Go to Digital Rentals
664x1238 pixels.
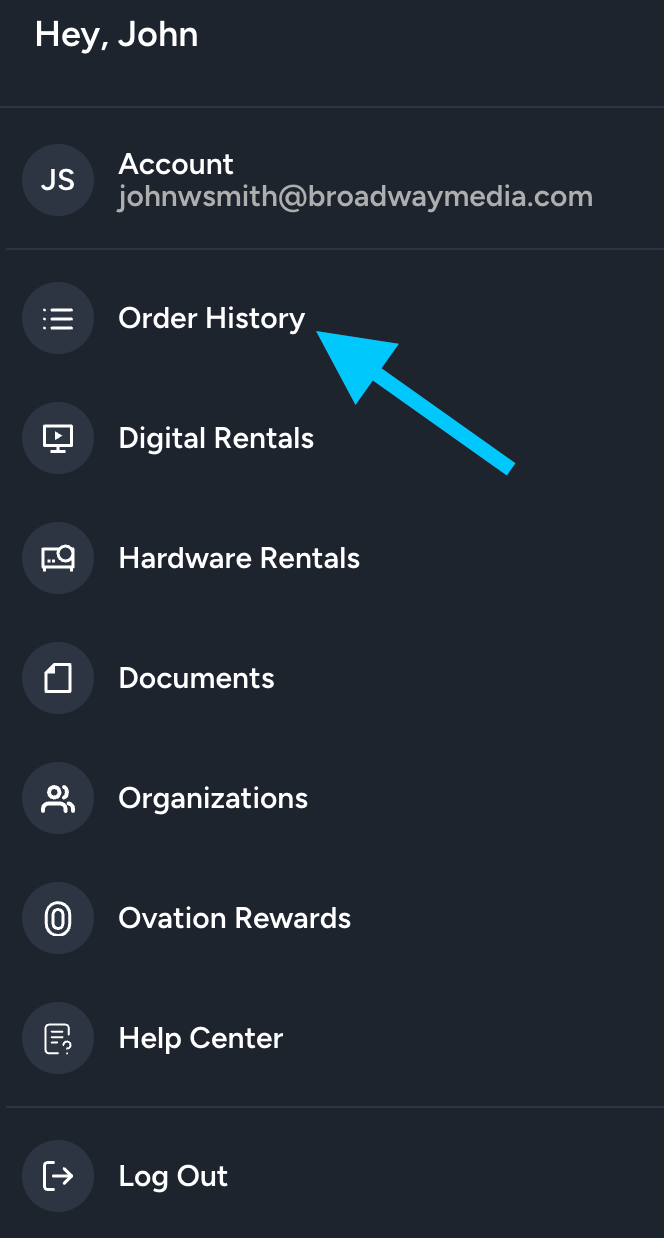point(216,439)
